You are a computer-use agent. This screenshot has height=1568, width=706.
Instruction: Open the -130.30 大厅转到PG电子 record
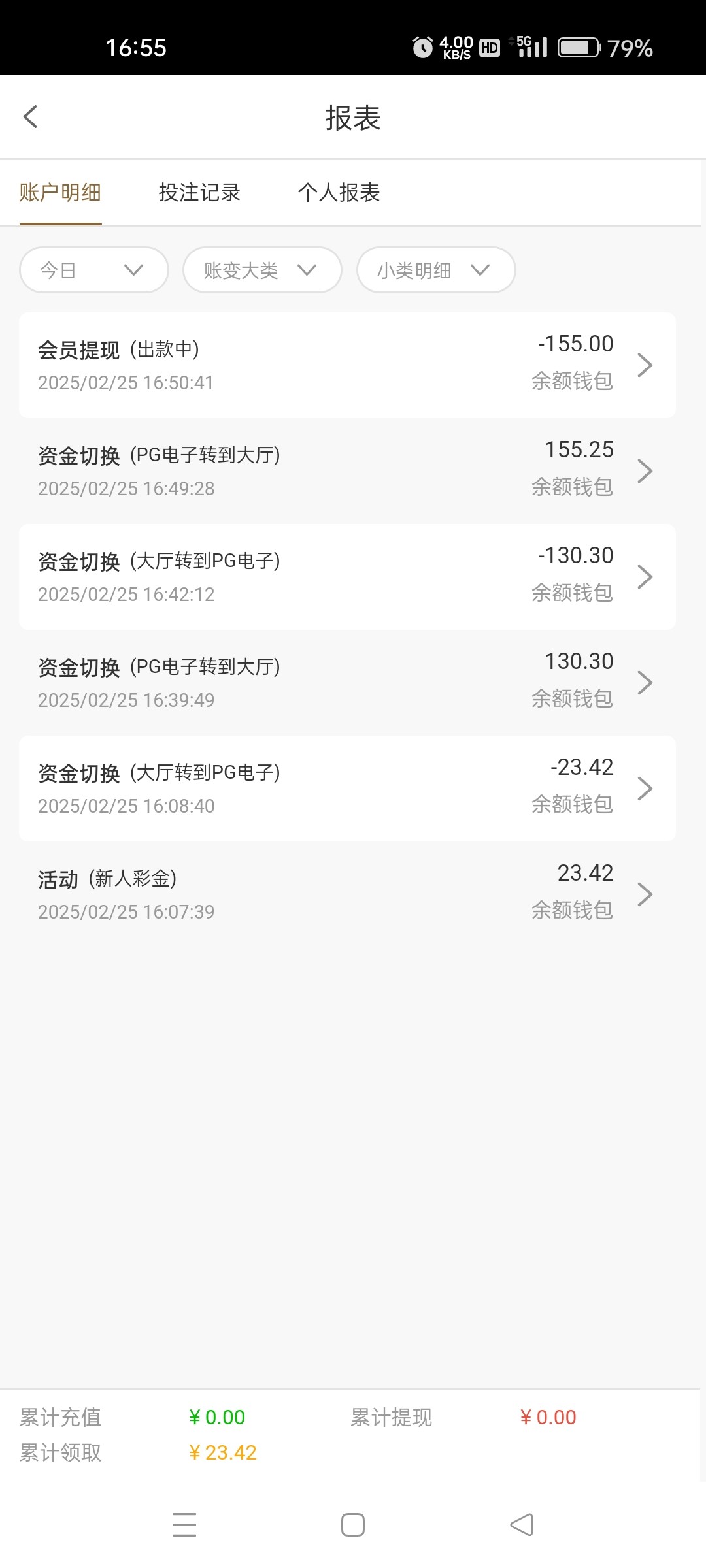click(x=347, y=577)
